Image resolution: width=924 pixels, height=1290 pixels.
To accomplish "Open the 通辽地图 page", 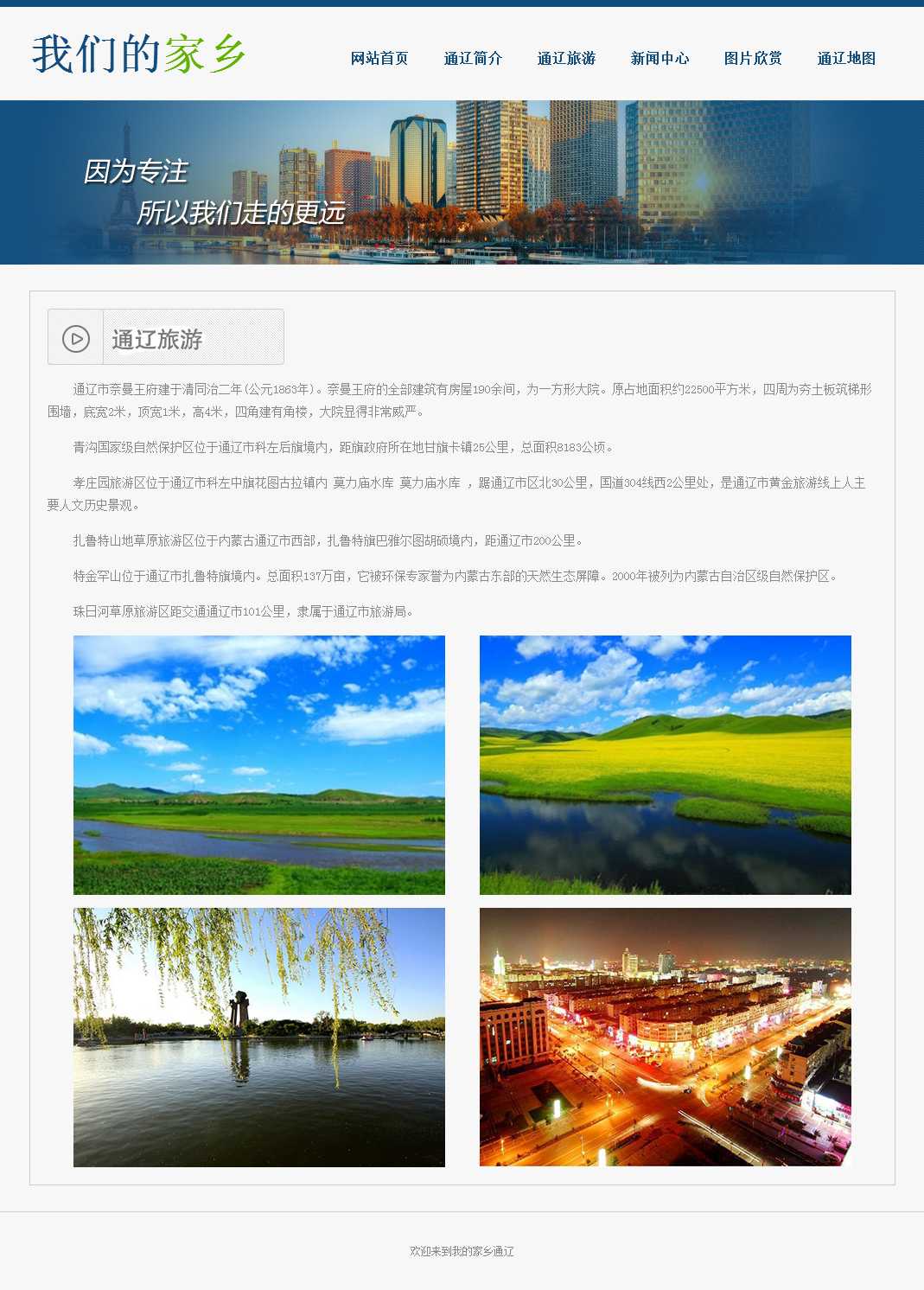I will point(846,59).
